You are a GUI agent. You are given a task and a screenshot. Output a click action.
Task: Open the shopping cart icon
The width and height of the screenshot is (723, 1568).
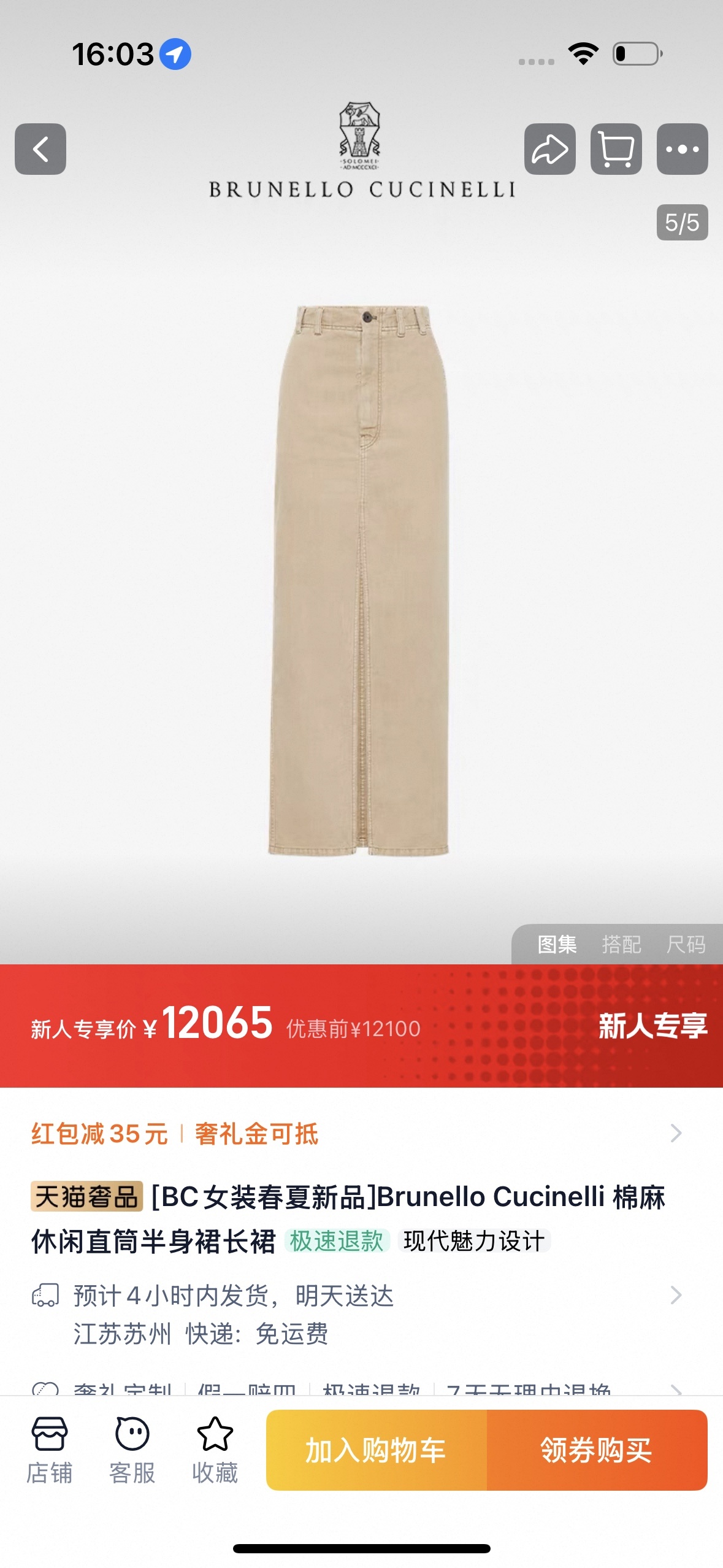pos(616,149)
